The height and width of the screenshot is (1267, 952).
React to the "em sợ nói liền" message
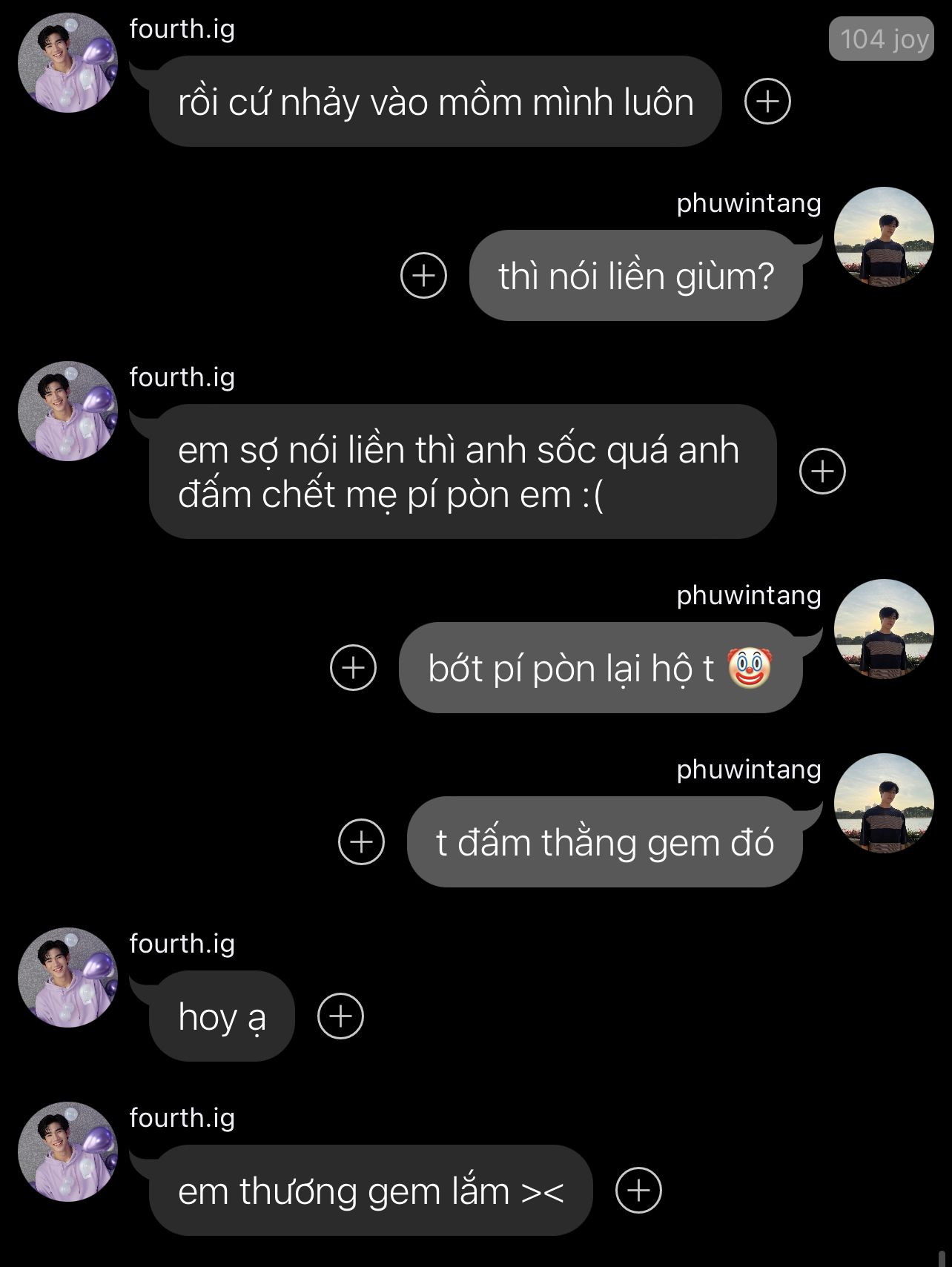click(822, 472)
